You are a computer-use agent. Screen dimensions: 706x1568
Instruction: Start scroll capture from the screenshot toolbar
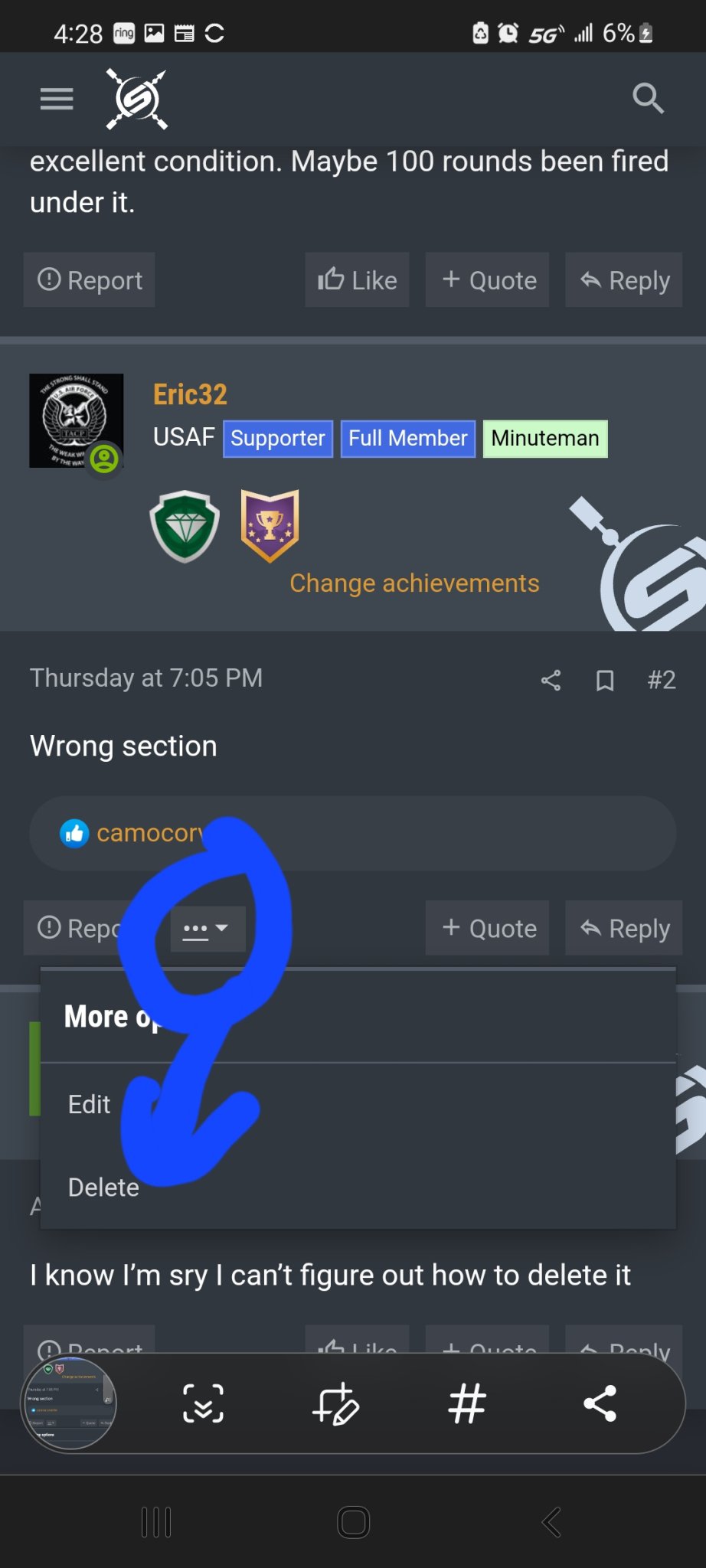pyautogui.click(x=203, y=1403)
